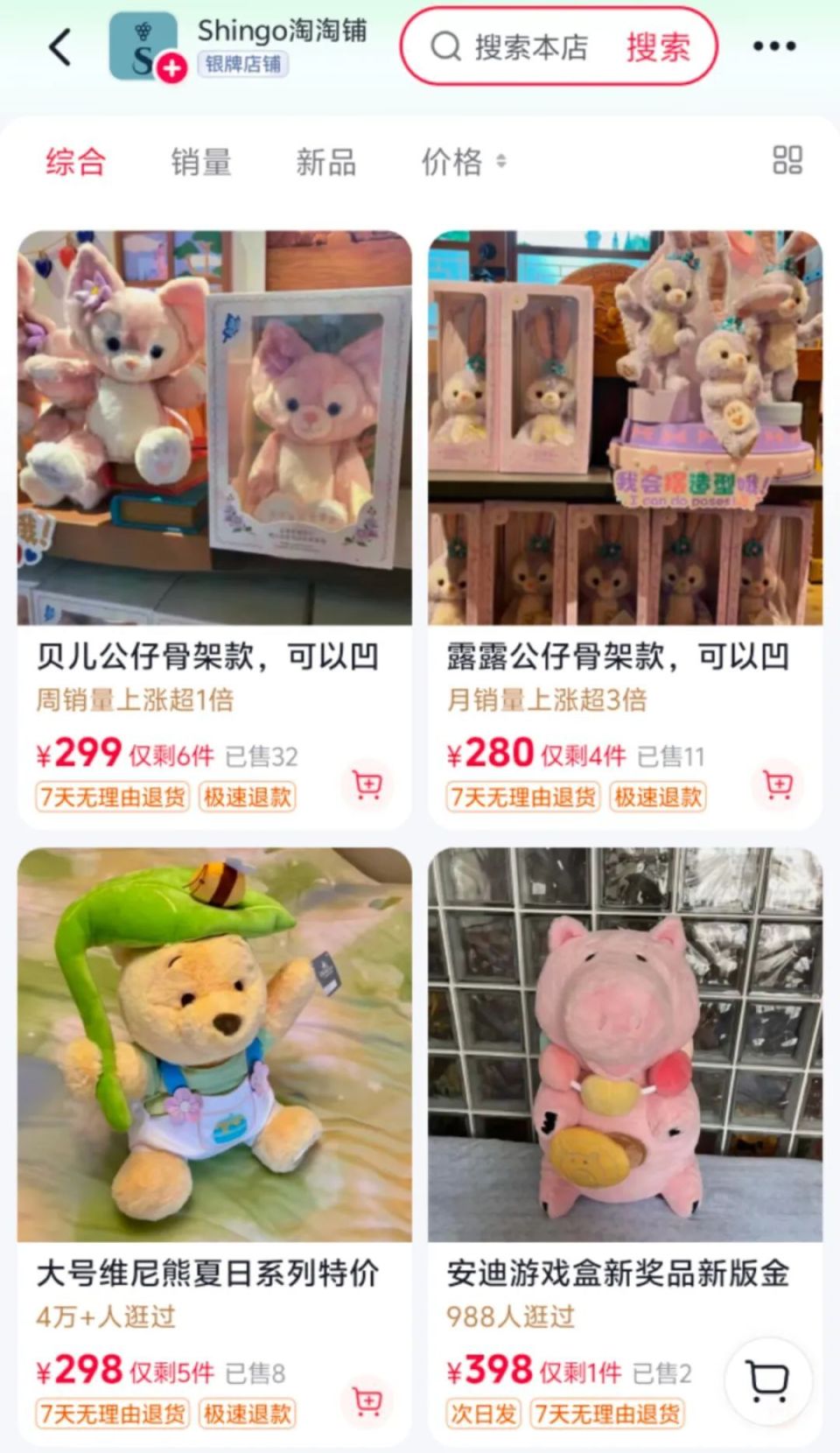Add the ¥280 露露公仔 to cart
Image resolution: width=840 pixels, height=1453 pixels.
tap(778, 784)
